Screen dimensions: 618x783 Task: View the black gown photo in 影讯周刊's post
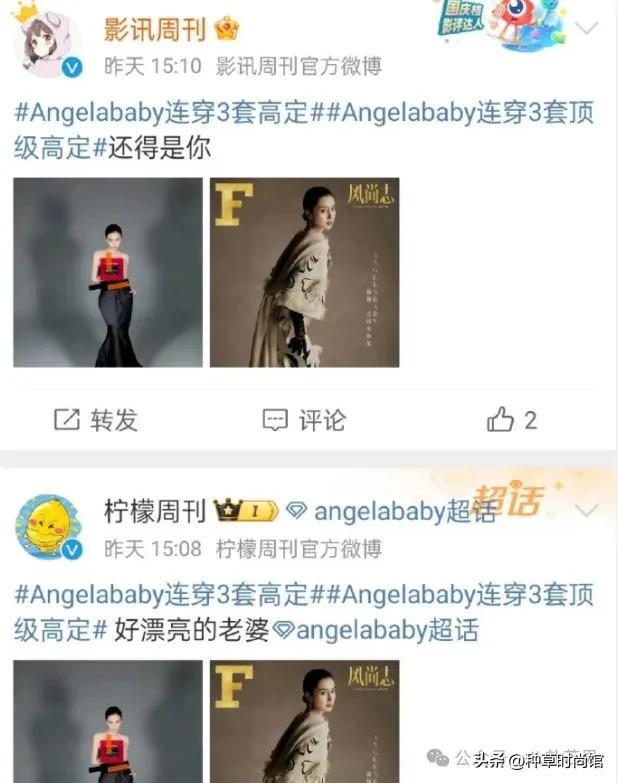point(108,272)
